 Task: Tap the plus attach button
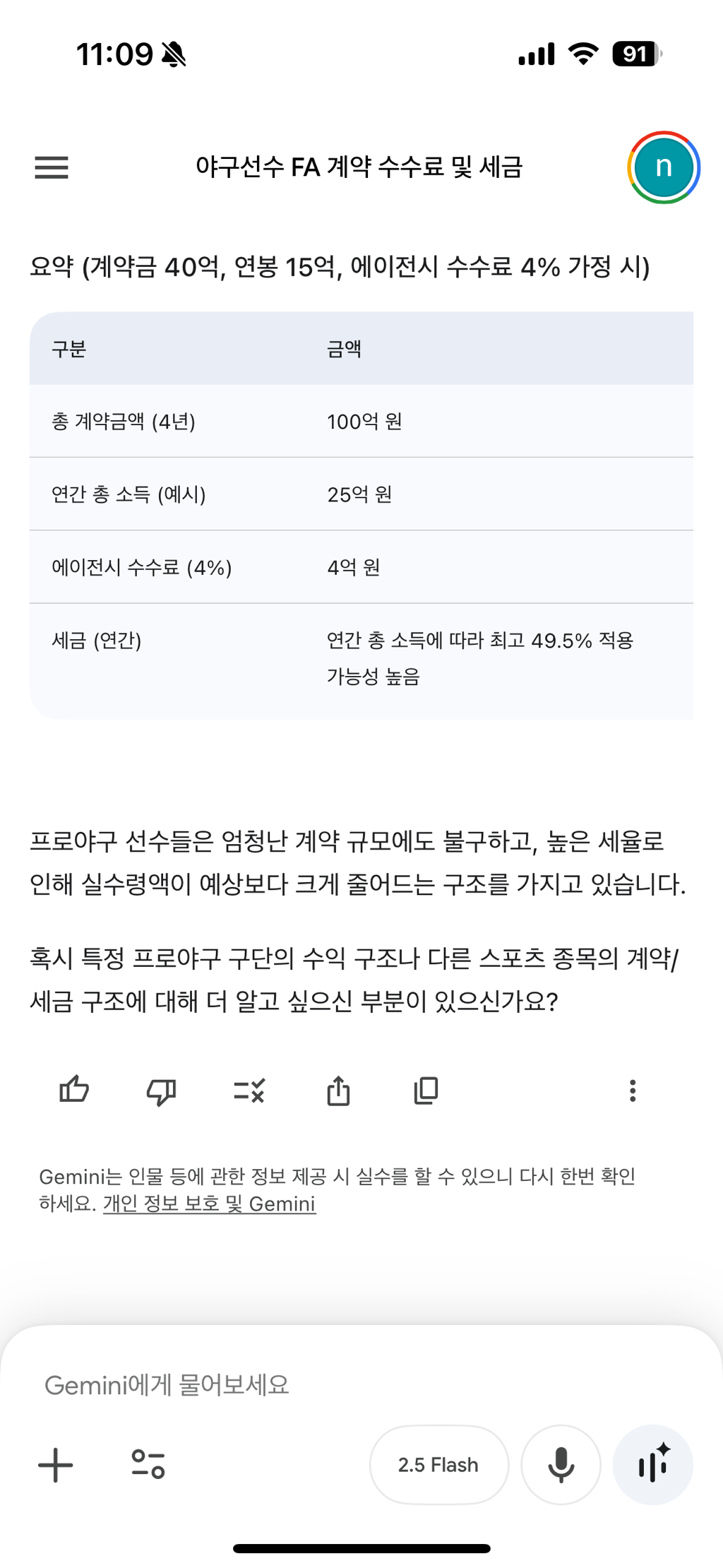point(55,1465)
